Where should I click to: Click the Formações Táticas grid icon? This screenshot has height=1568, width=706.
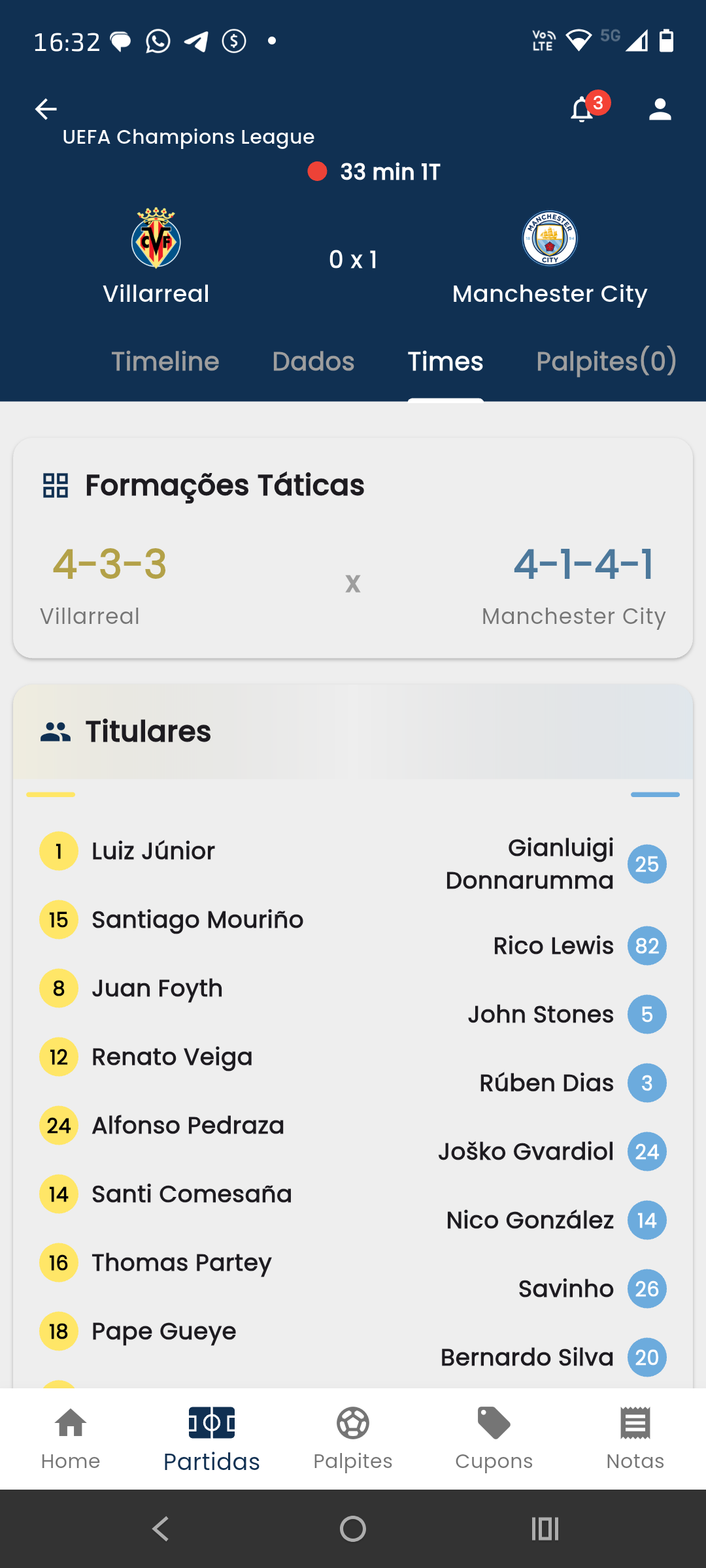56,485
